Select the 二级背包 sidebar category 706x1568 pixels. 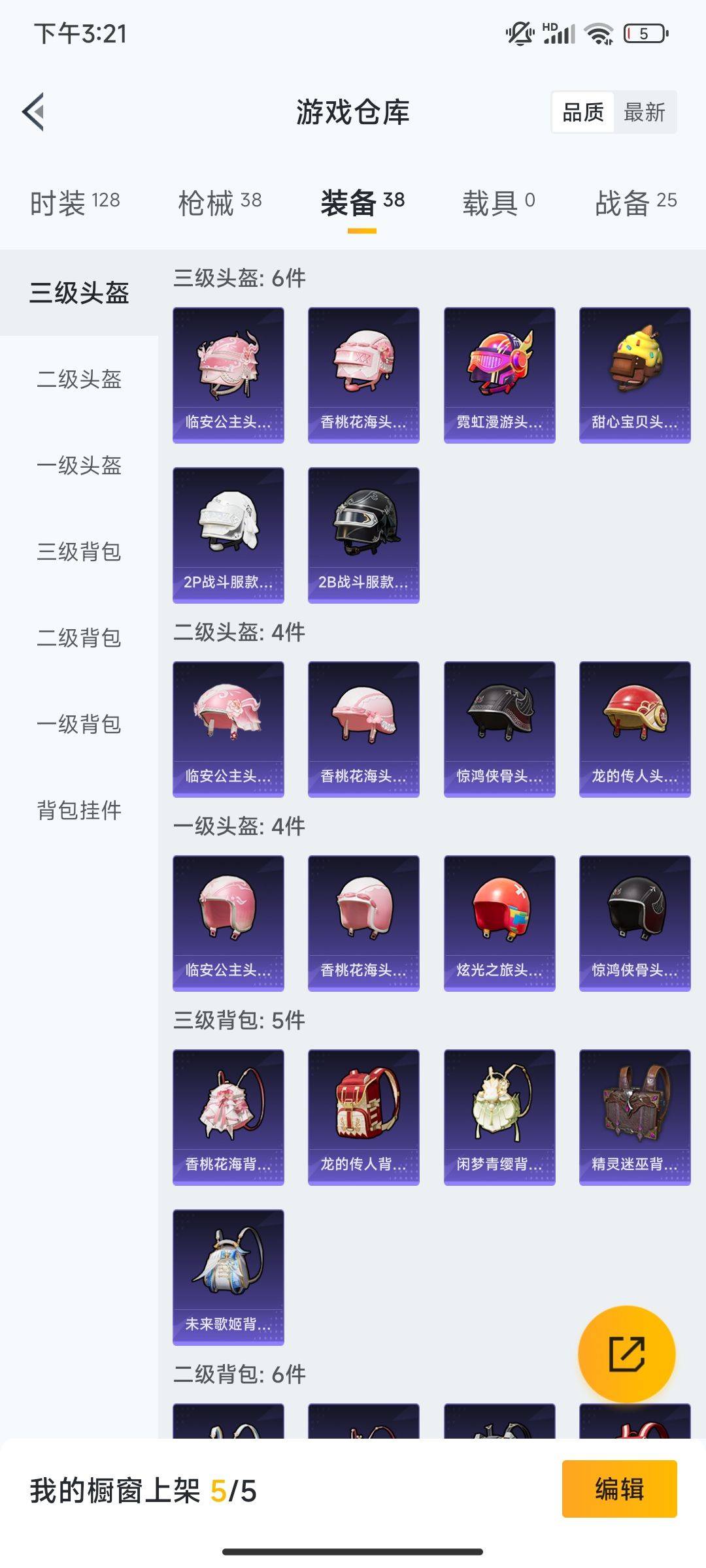(78, 637)
